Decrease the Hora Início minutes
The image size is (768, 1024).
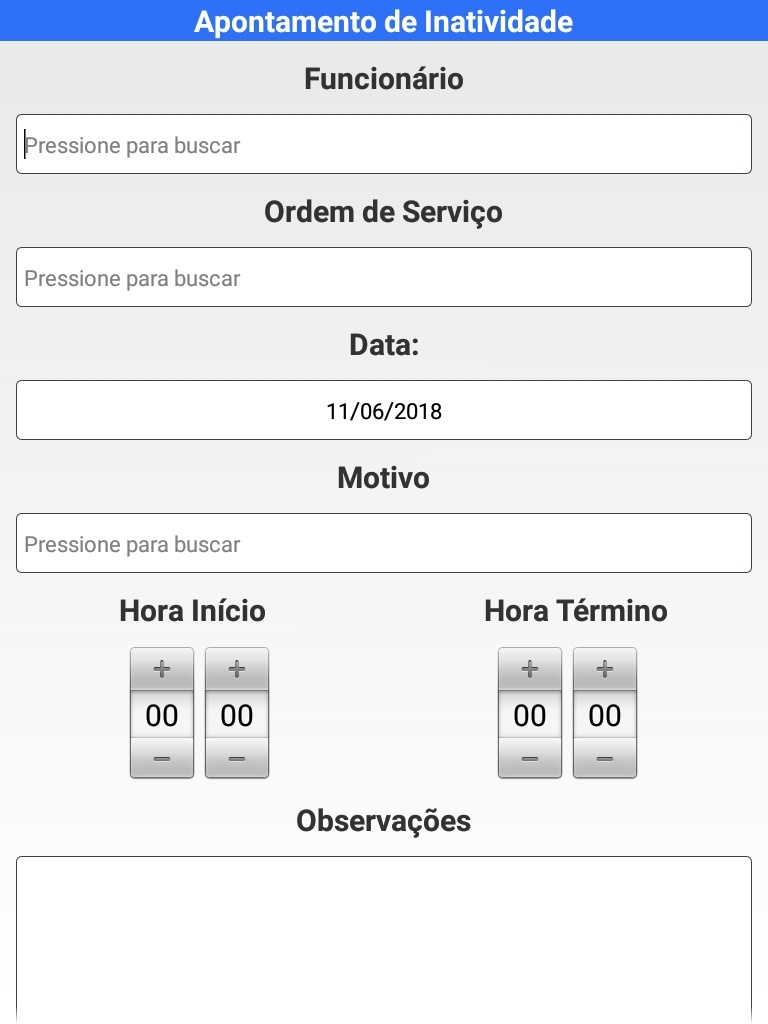point(237,759)
